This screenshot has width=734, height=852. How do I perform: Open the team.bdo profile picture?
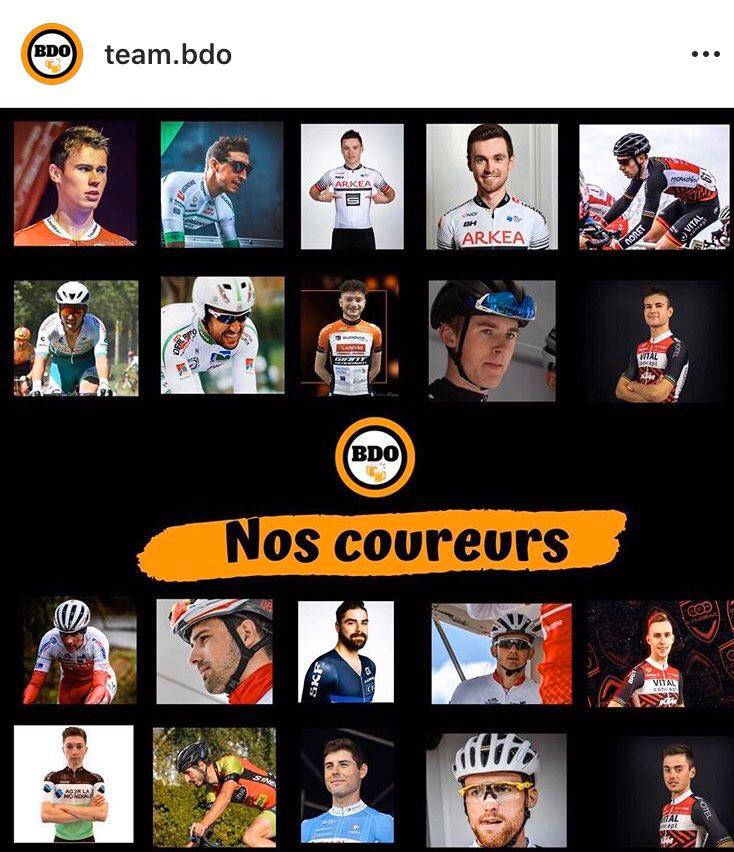pos(51,54)
